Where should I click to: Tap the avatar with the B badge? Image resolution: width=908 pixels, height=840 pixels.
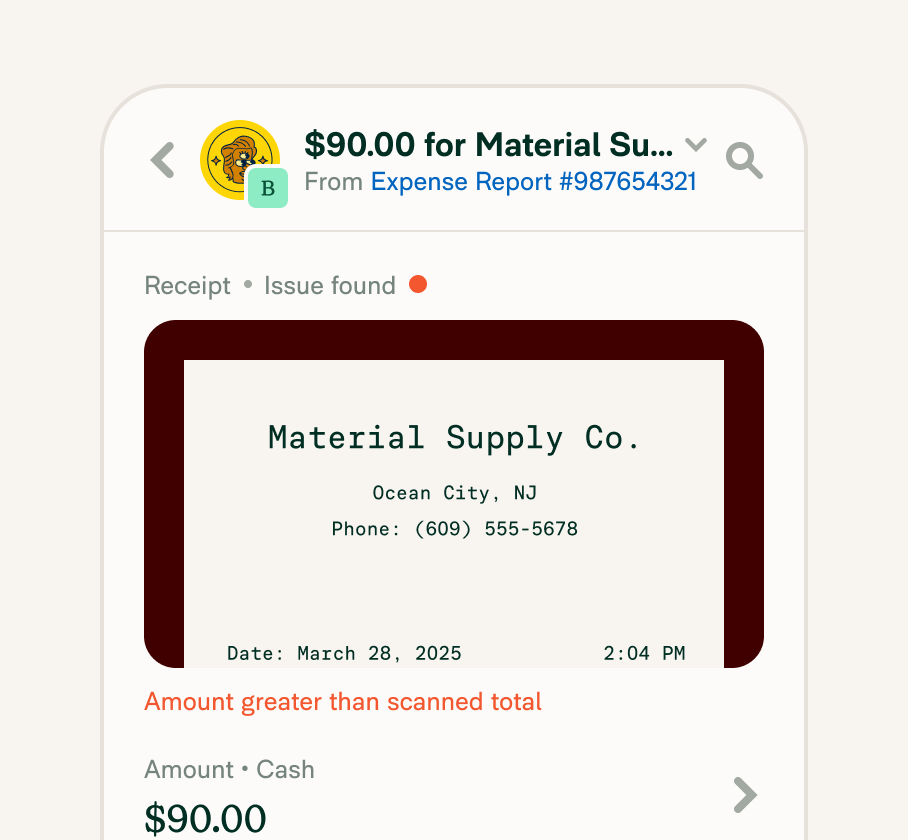[x=241, y=161]
